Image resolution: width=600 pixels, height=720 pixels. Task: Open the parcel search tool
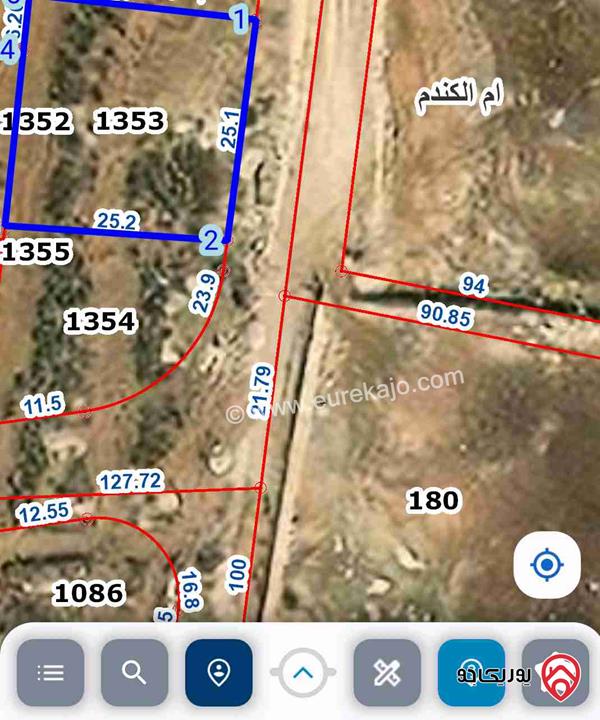point(134,673)
